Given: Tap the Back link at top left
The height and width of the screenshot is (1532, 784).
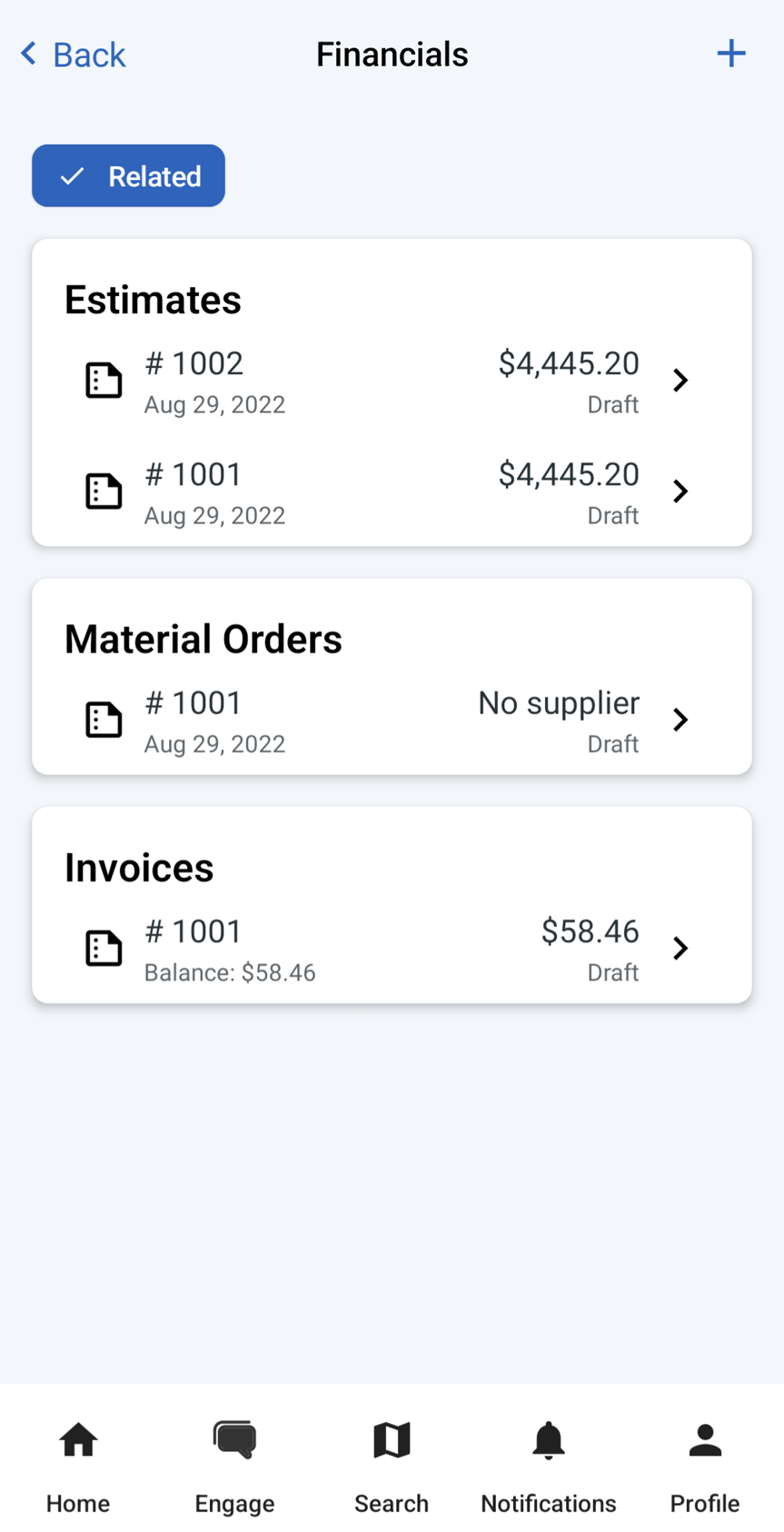Looking at the screenshot, I should (x=72, y=54).
